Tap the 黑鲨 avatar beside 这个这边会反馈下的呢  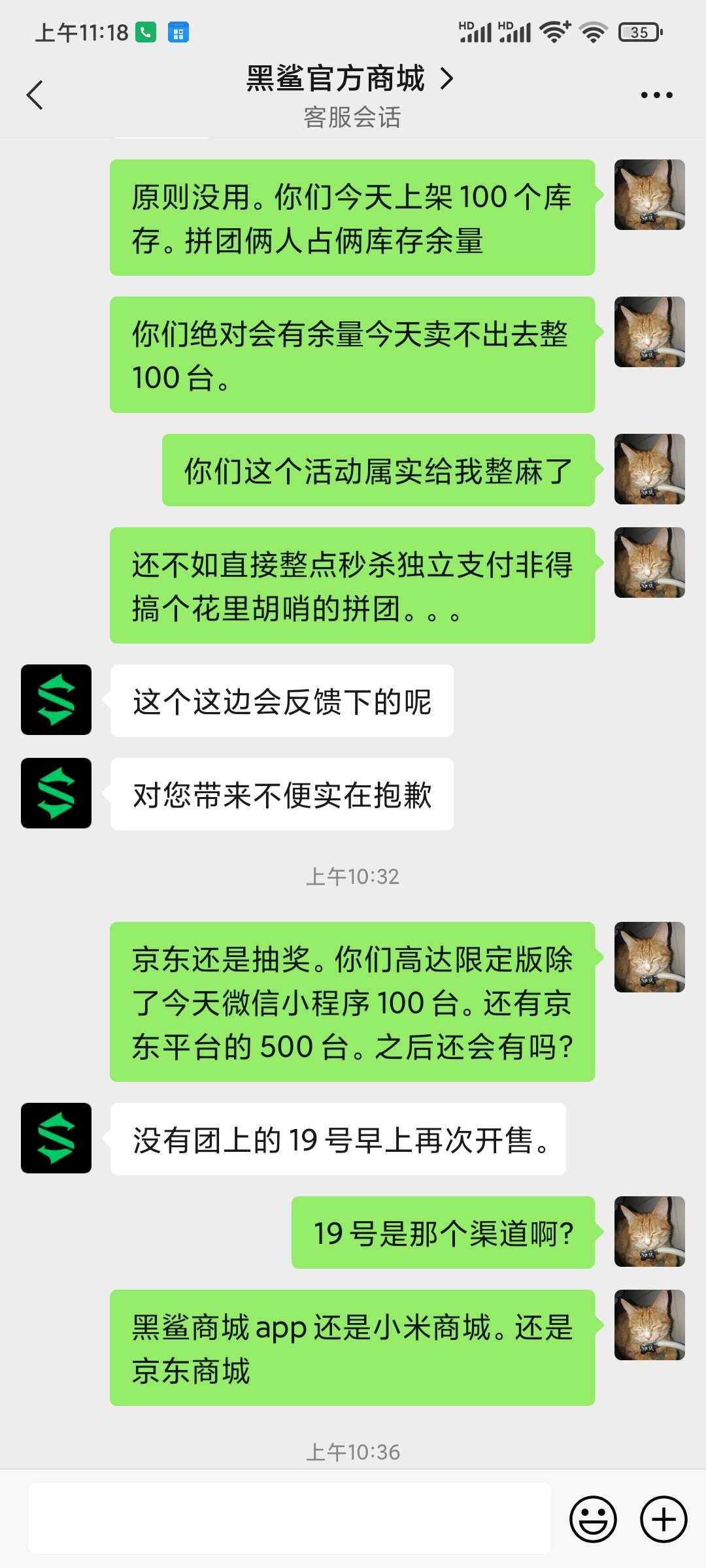pos(56,700)
